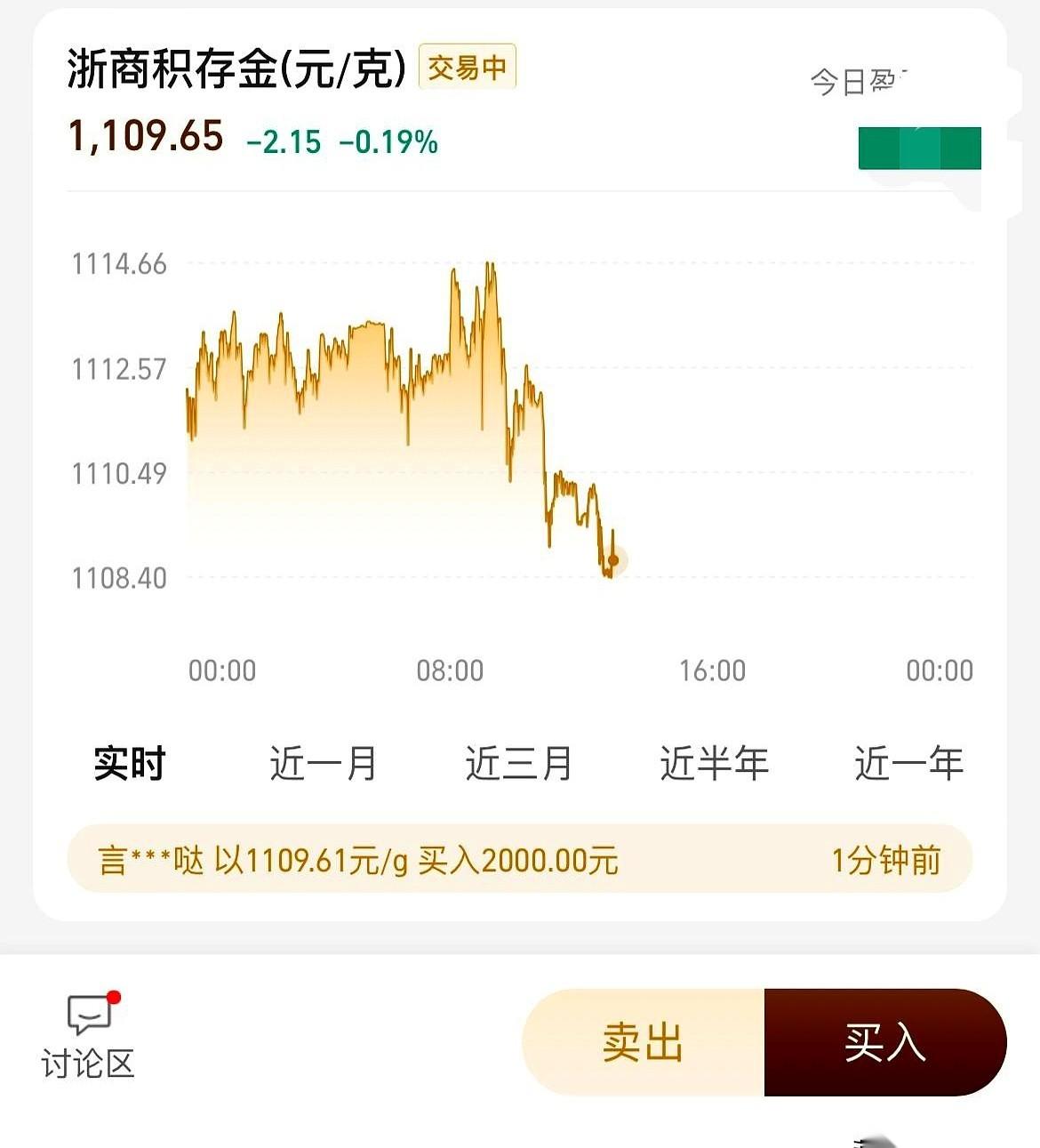1040x1148 pixels.
Task: Click the red notification dot on 讨论区
Action: [x=114, y=998]
